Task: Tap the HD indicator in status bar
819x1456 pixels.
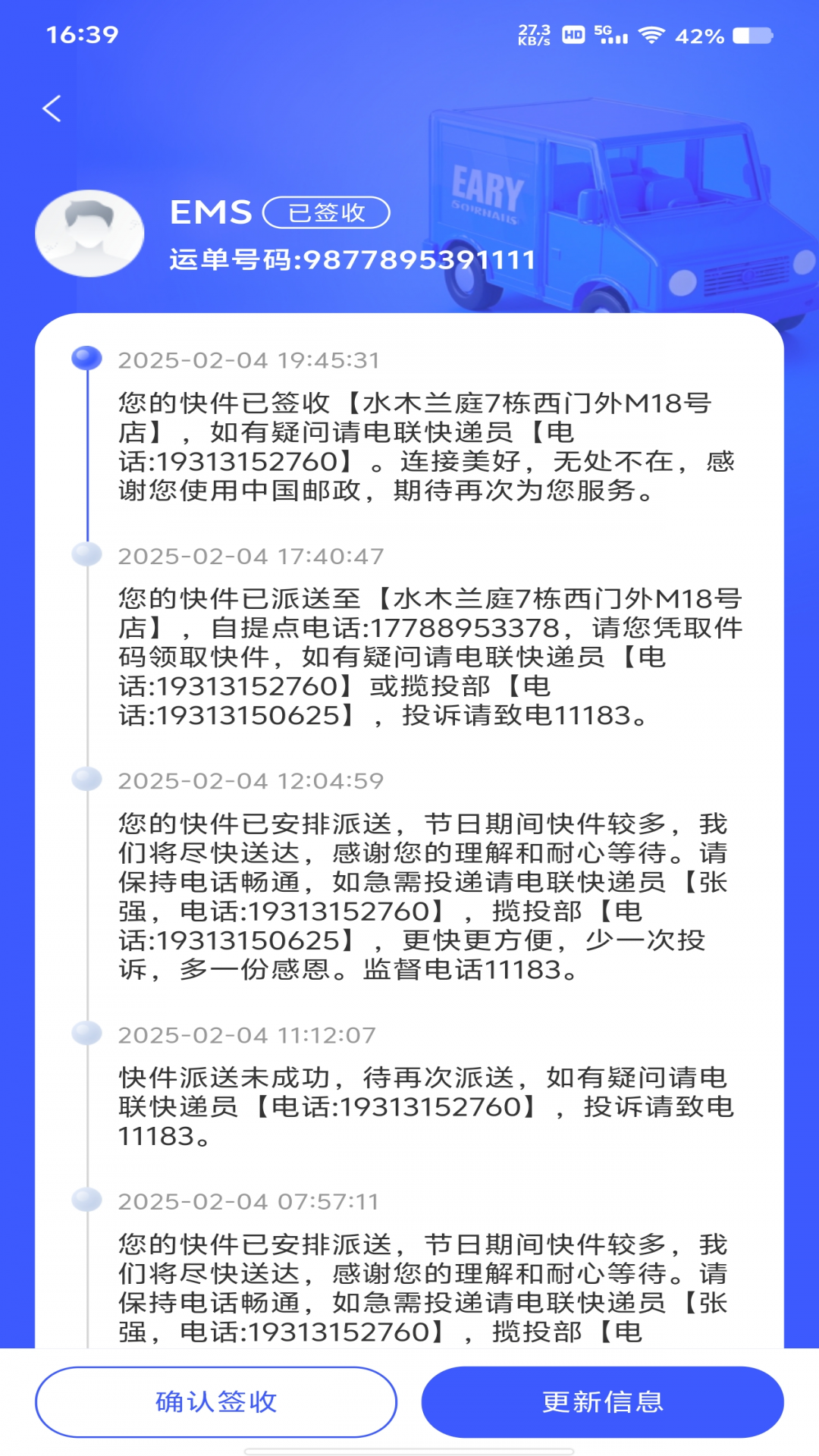Action: (573, 33)
